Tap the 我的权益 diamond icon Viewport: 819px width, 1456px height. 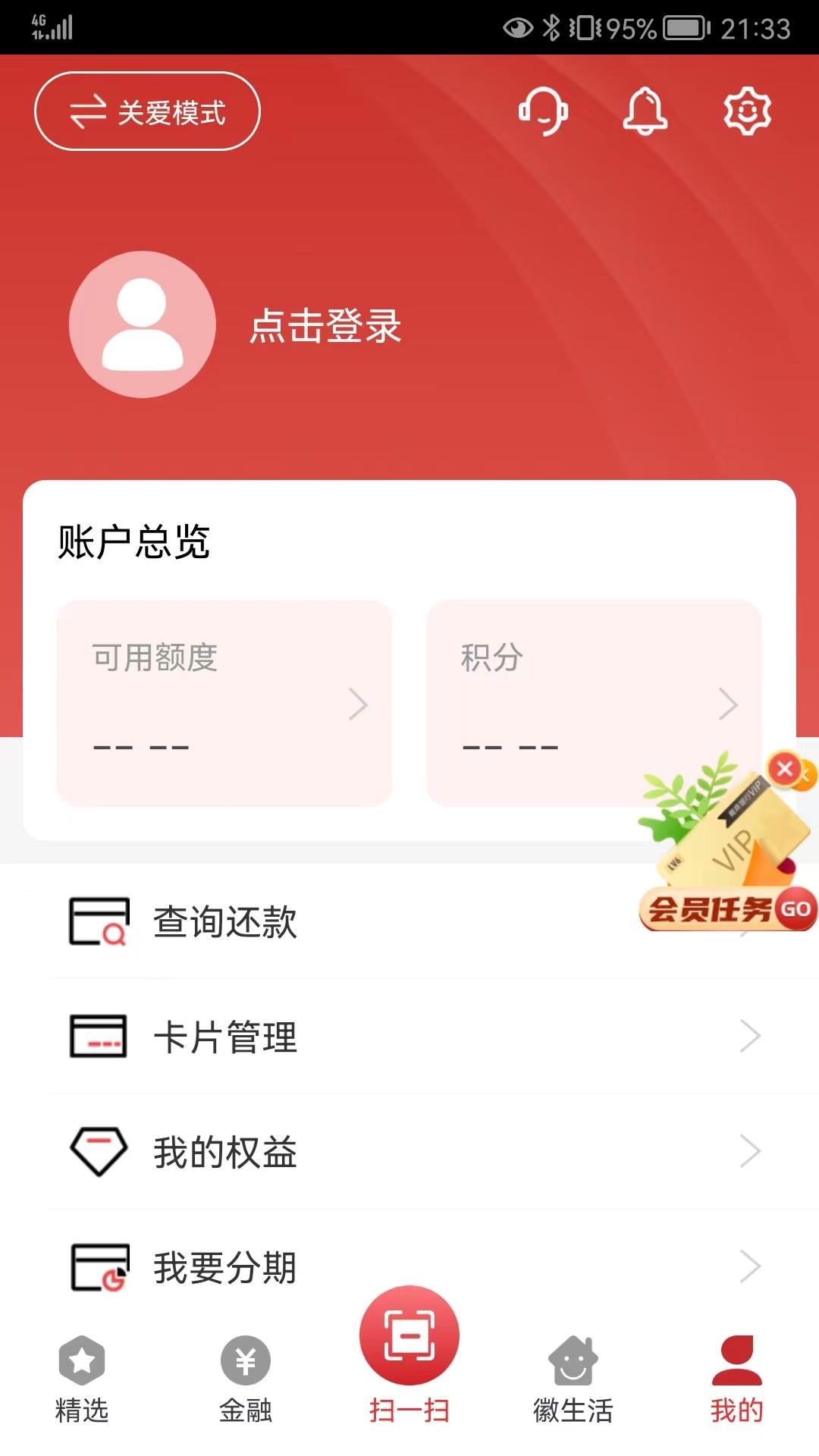97,1151
